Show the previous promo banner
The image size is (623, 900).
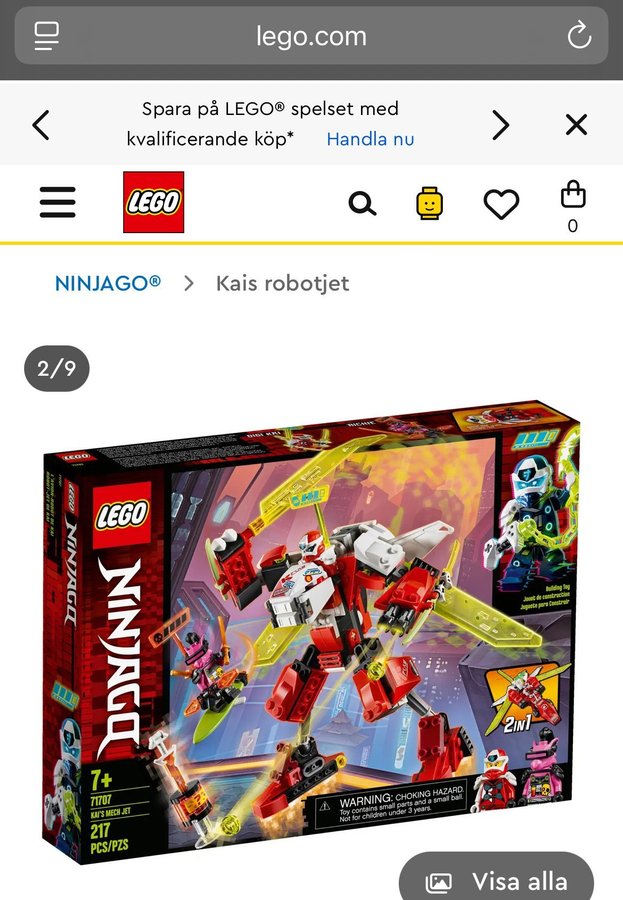click(x=41, y=125)
